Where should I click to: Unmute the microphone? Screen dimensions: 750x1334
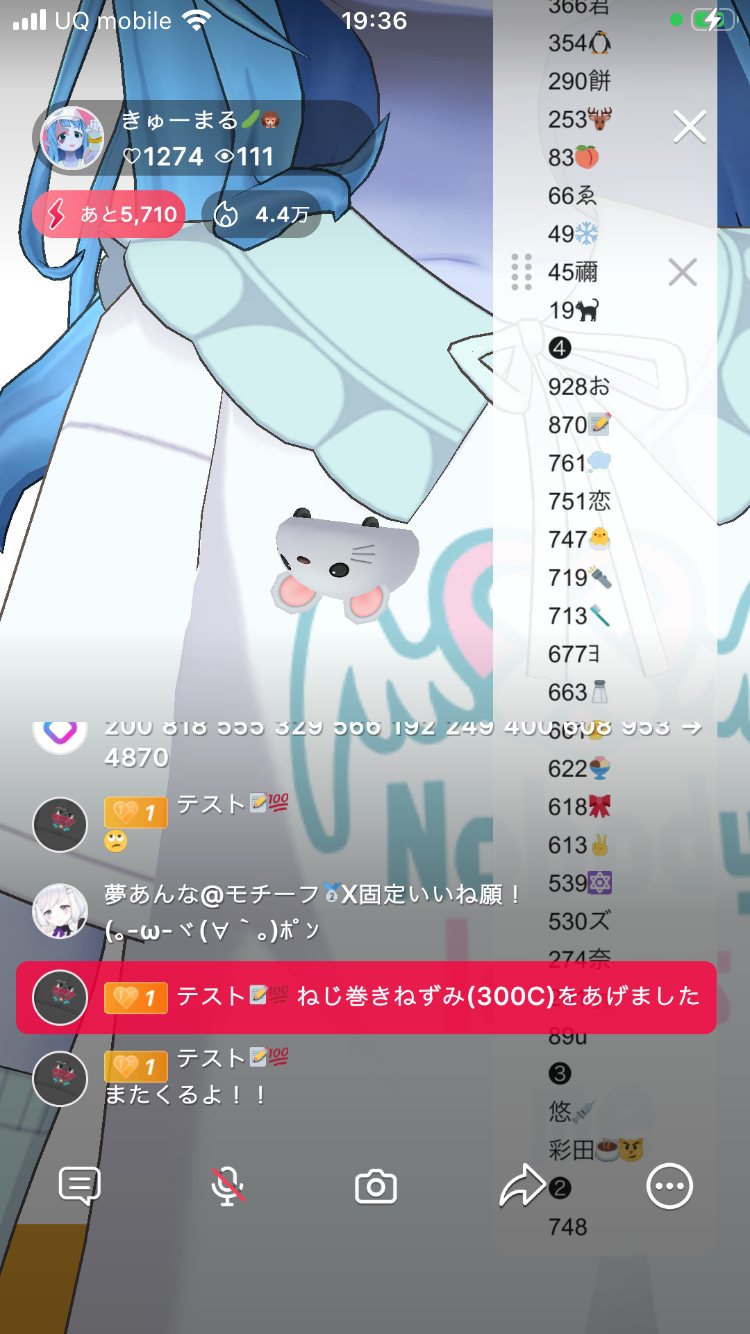coord(228,1186)
